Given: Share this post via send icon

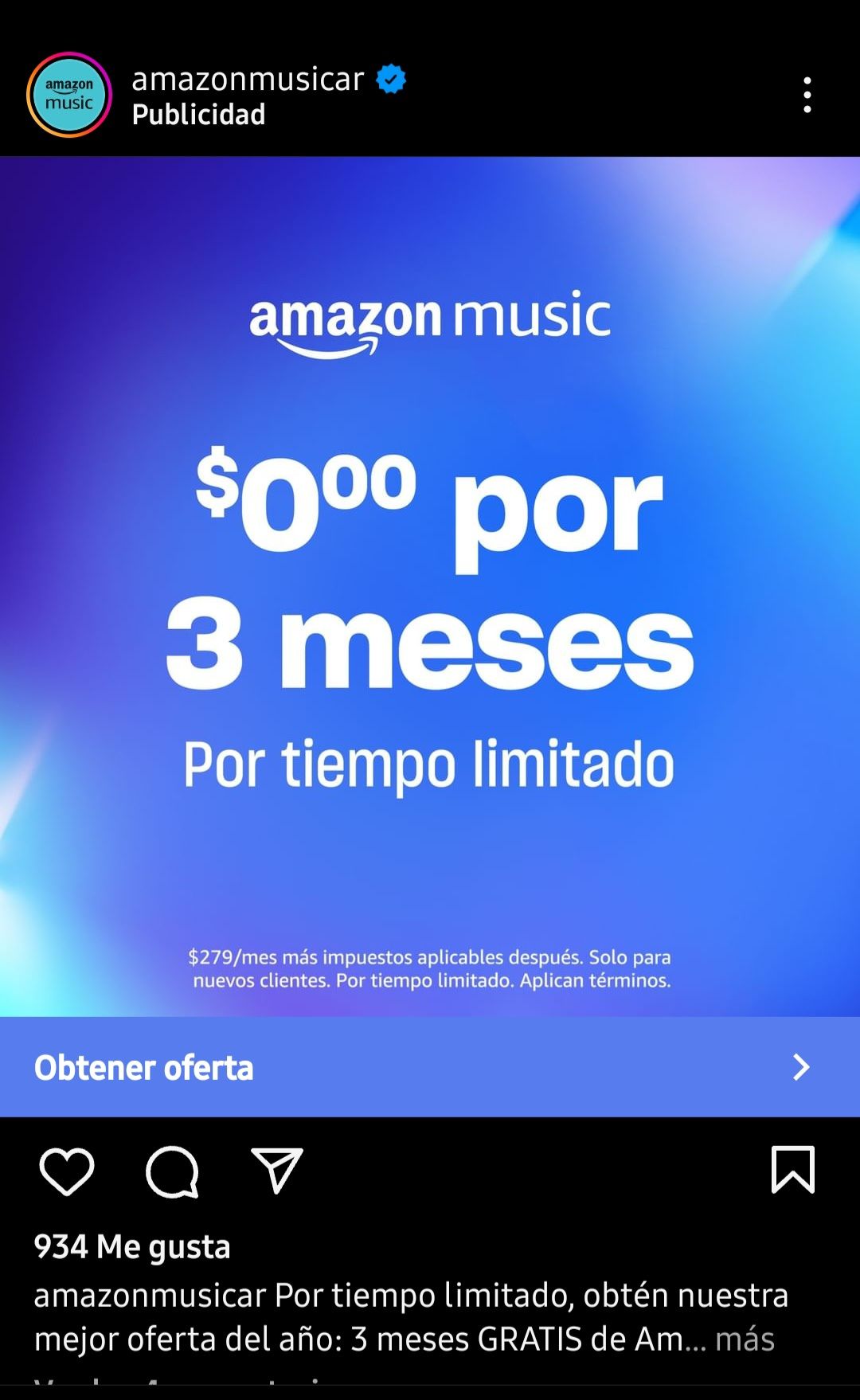Looking at the screenshot, I should pos(277,1170).
